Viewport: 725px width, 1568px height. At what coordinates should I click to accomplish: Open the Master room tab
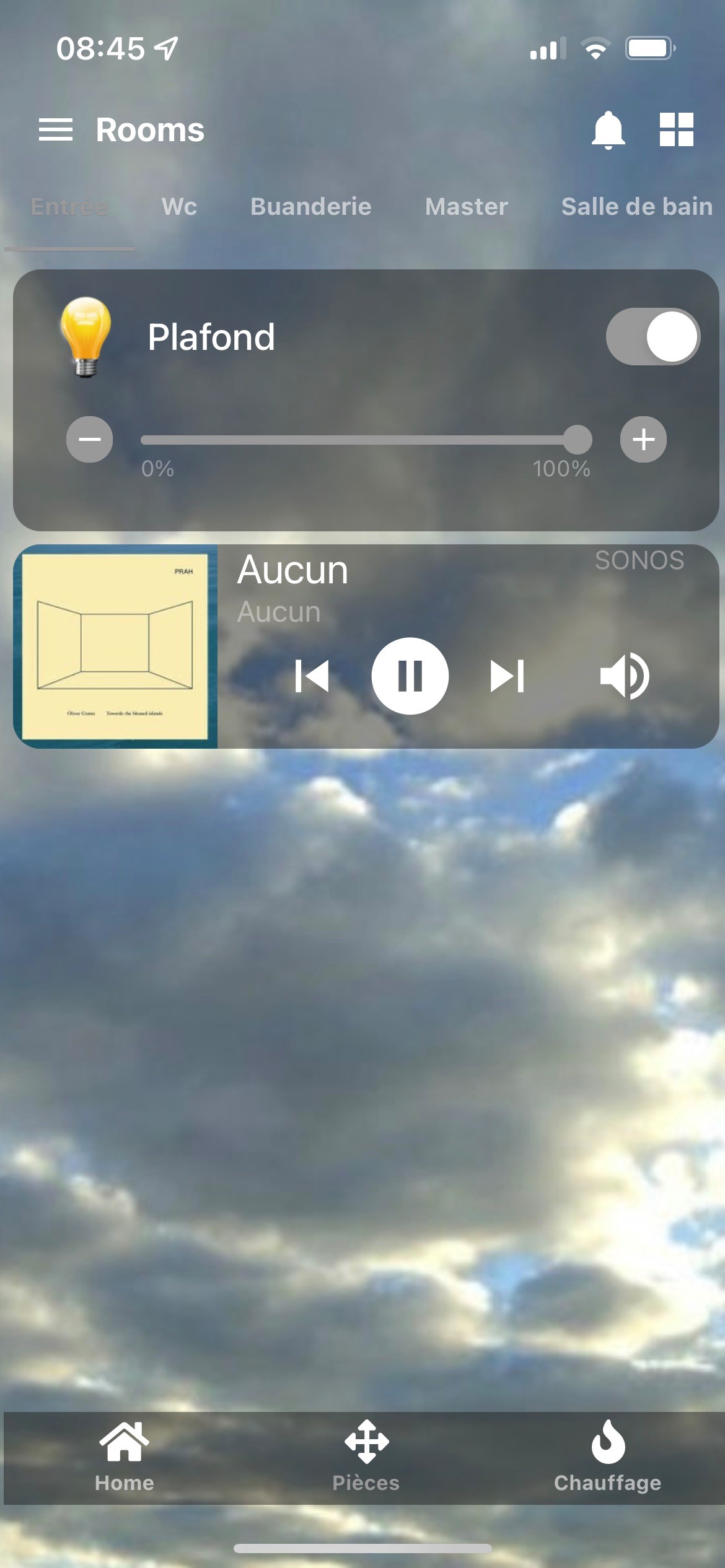(466, 207)
